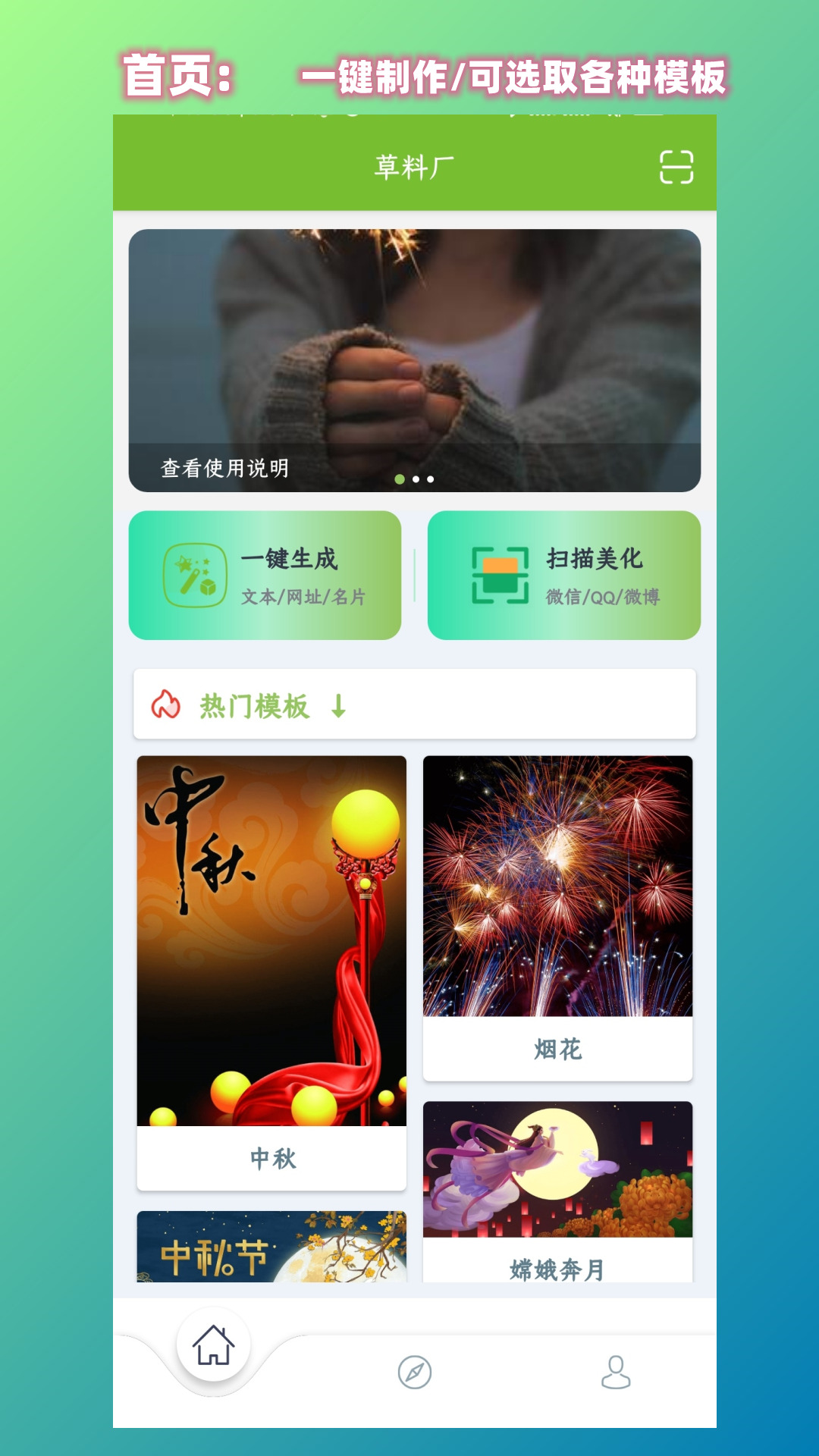819x1456 pixels.
Task: Click the flame icon beside 热门模板
Action: point(166,705)
